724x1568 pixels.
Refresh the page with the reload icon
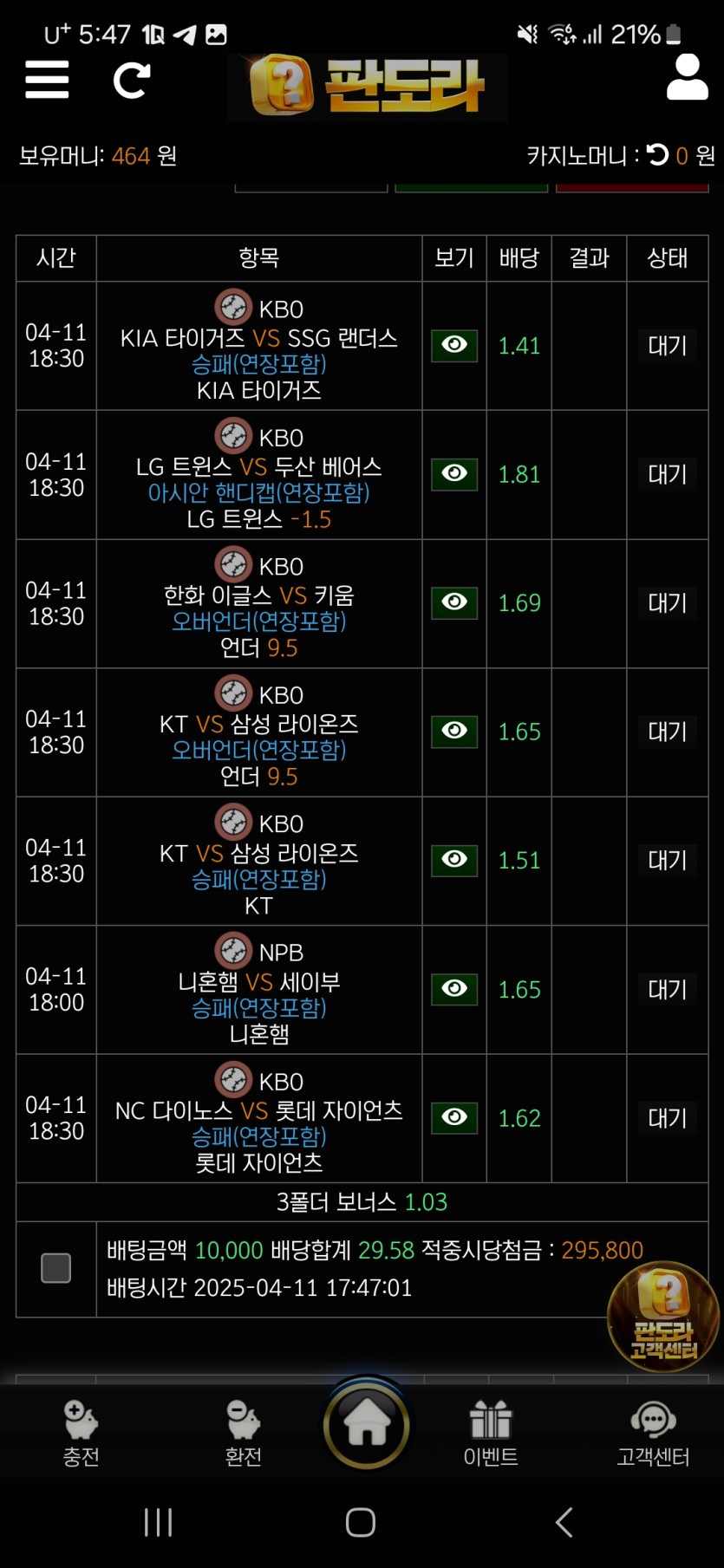(x=132, y=81)
